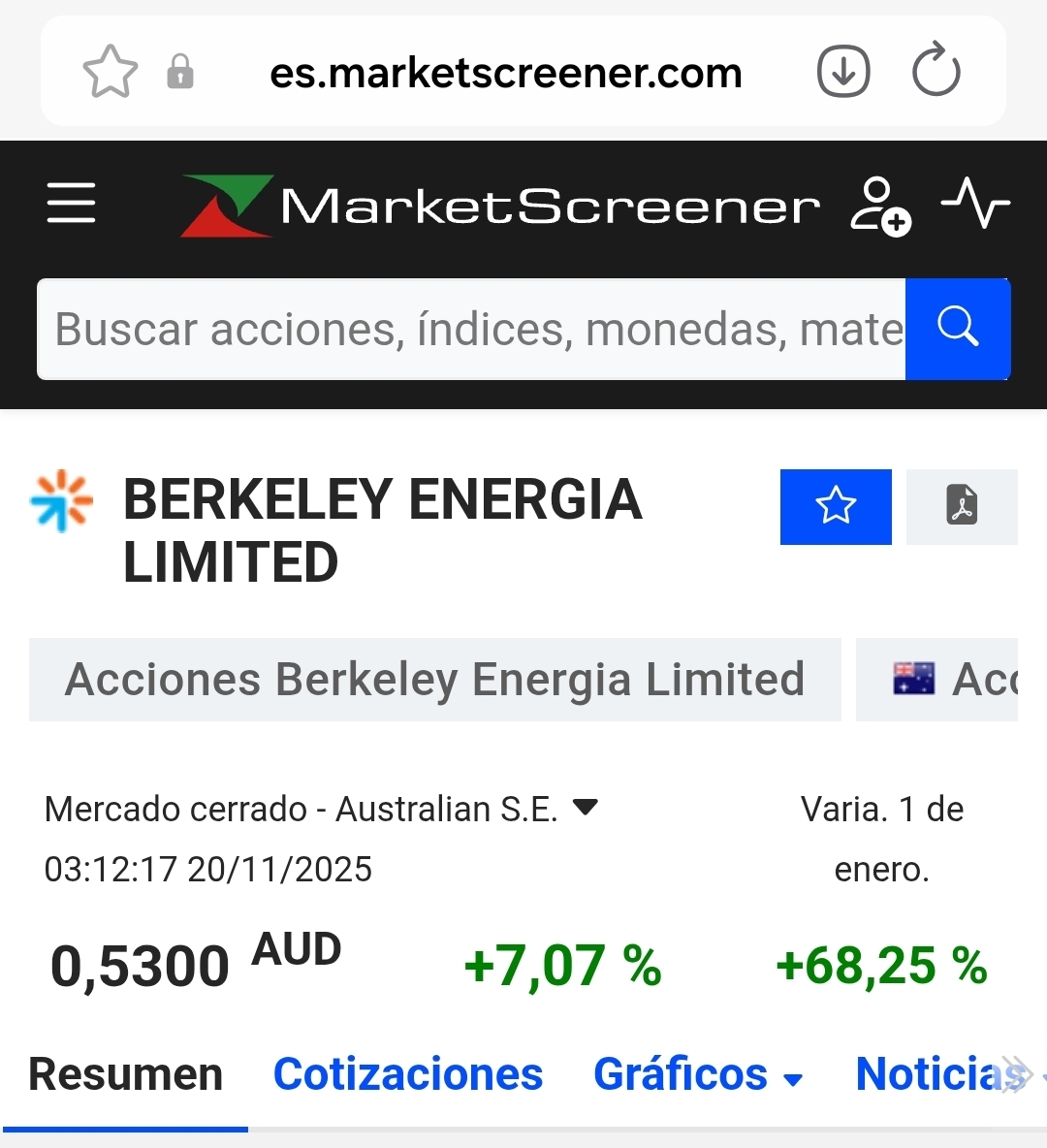Viewport: 1047px width, 1148px height.
Task: Download the PDF report
Action: tap(962, 506)
